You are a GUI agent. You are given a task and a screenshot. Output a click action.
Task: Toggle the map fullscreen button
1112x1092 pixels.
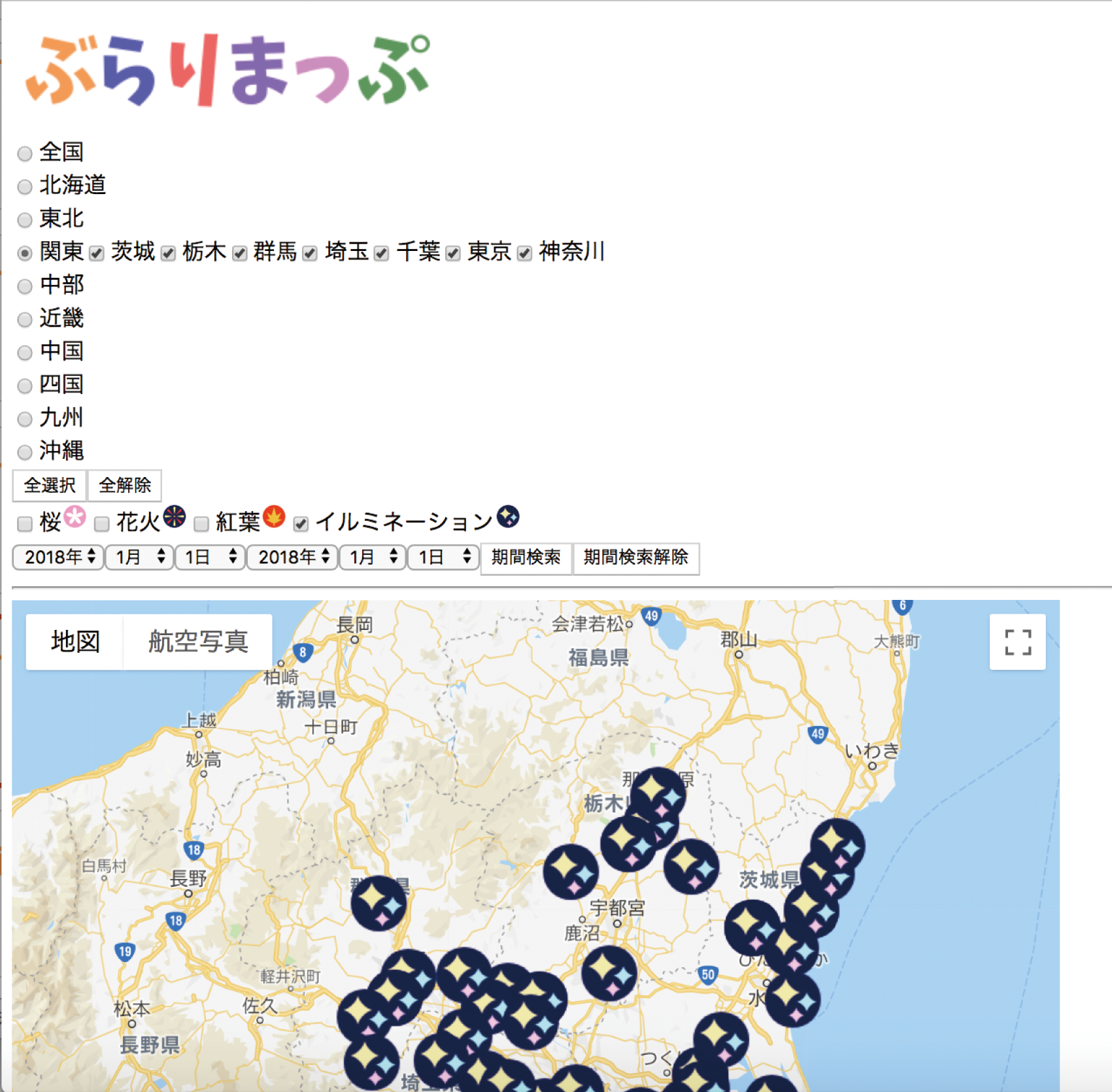[x=1017, y=642]
